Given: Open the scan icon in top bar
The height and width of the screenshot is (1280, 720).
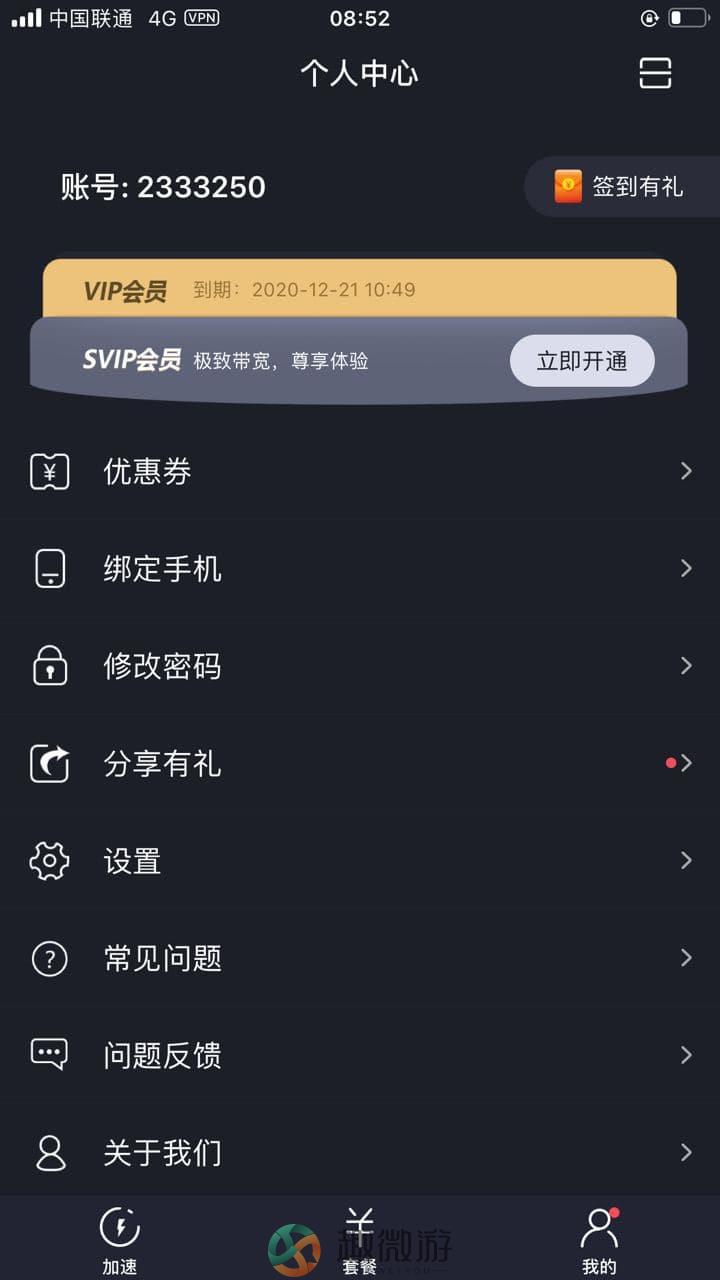Looking at the screenshot, I should point(655,73).
